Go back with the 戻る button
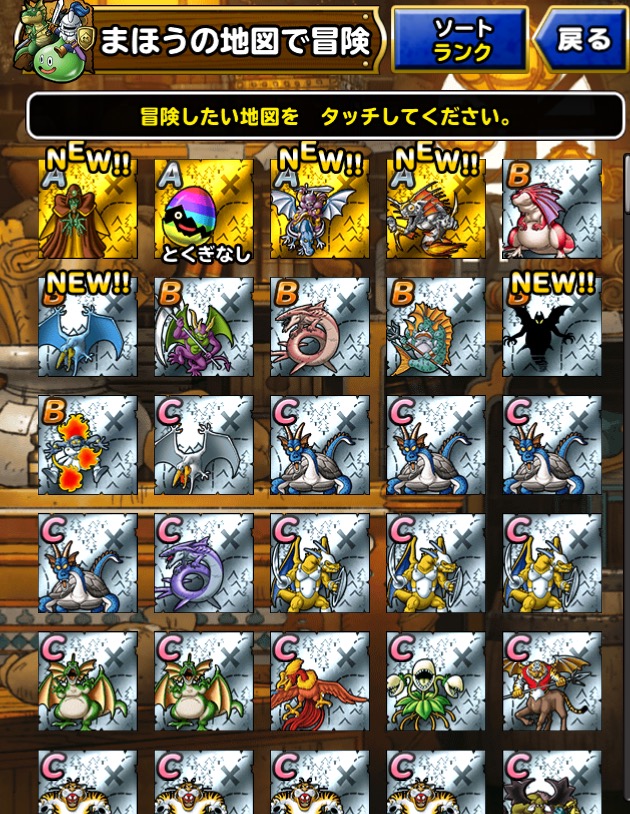This screenshot has height=814, width=630. point(582,40)
